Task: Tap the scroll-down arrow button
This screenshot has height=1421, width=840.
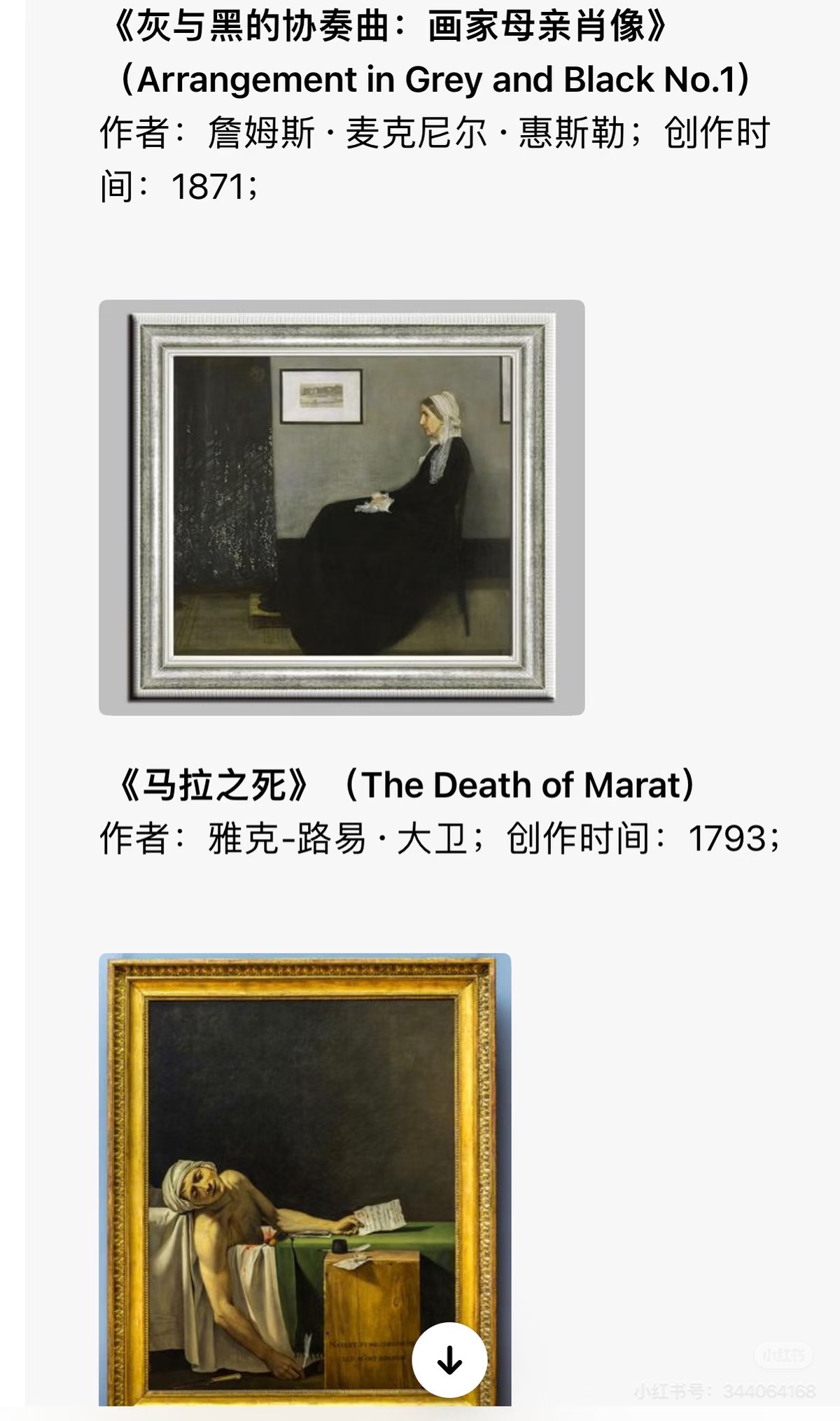Action: 449,1361
